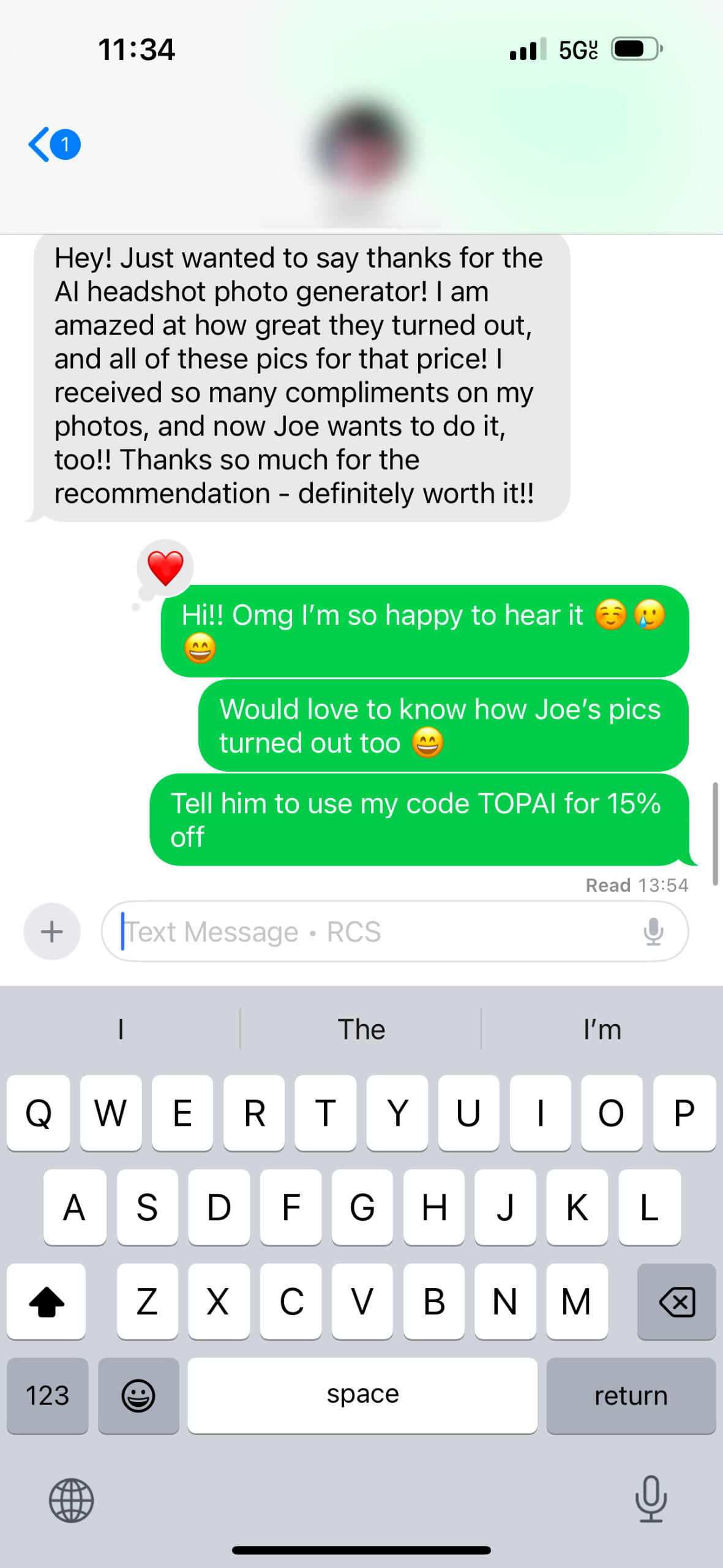The image size is (723, 1568).
Task: Start dictation from the keyboard microphone
Action: [651, 1499]
